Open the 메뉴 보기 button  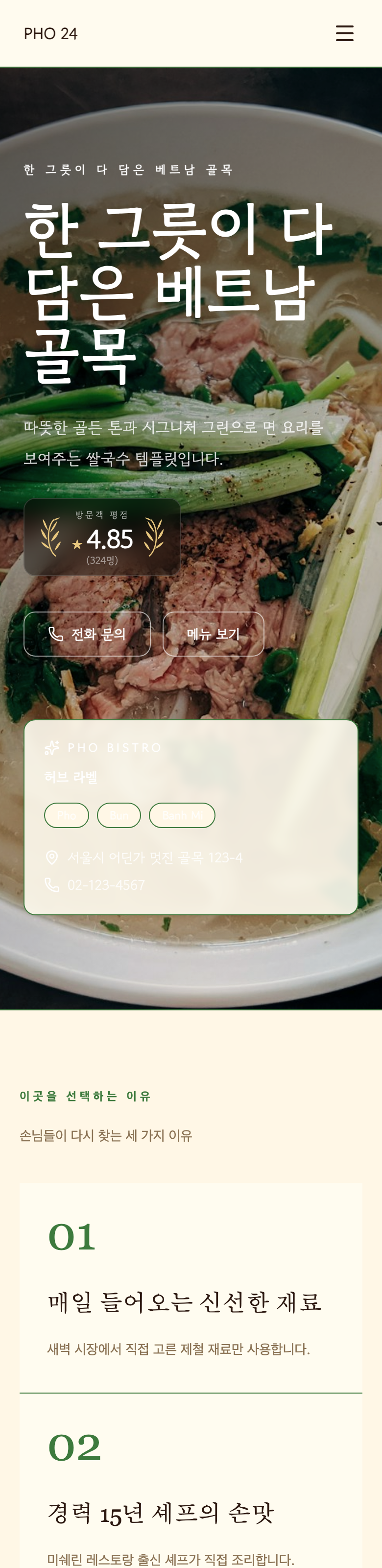[x=214, y=634]
